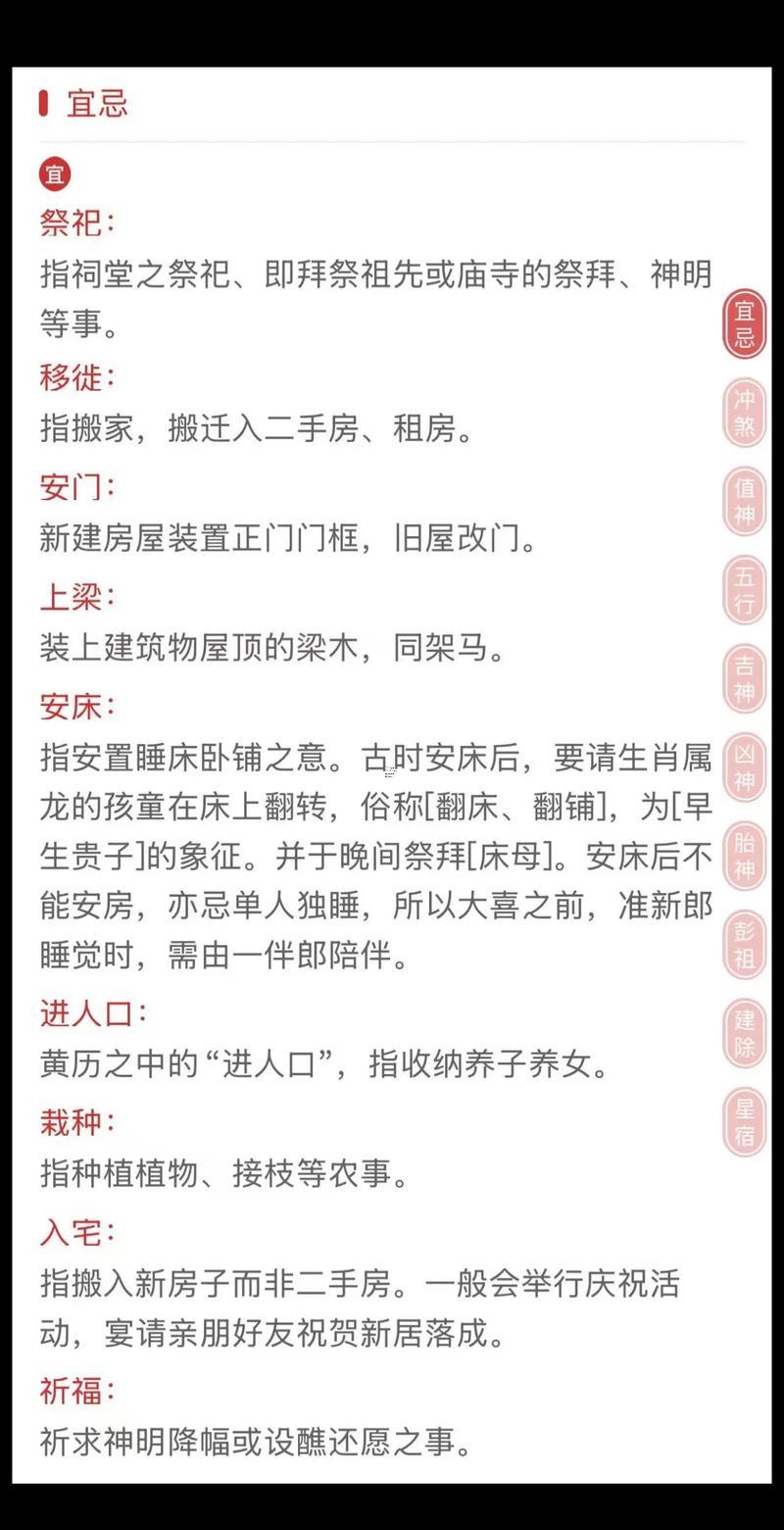Jump to the 值神 section

pyautogui.click(x=745, y=501)
